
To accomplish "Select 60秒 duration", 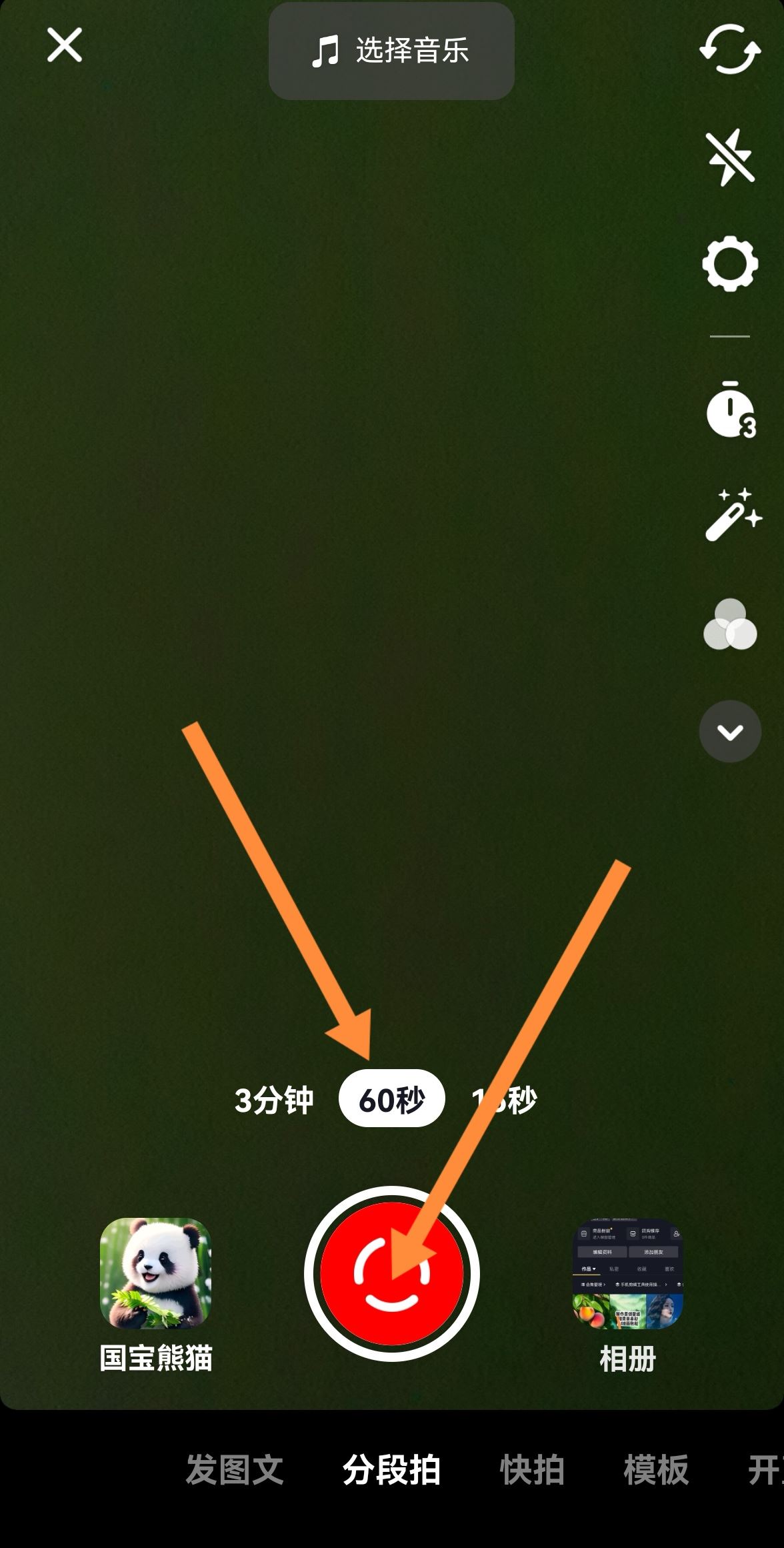I will pos(391,1100).
